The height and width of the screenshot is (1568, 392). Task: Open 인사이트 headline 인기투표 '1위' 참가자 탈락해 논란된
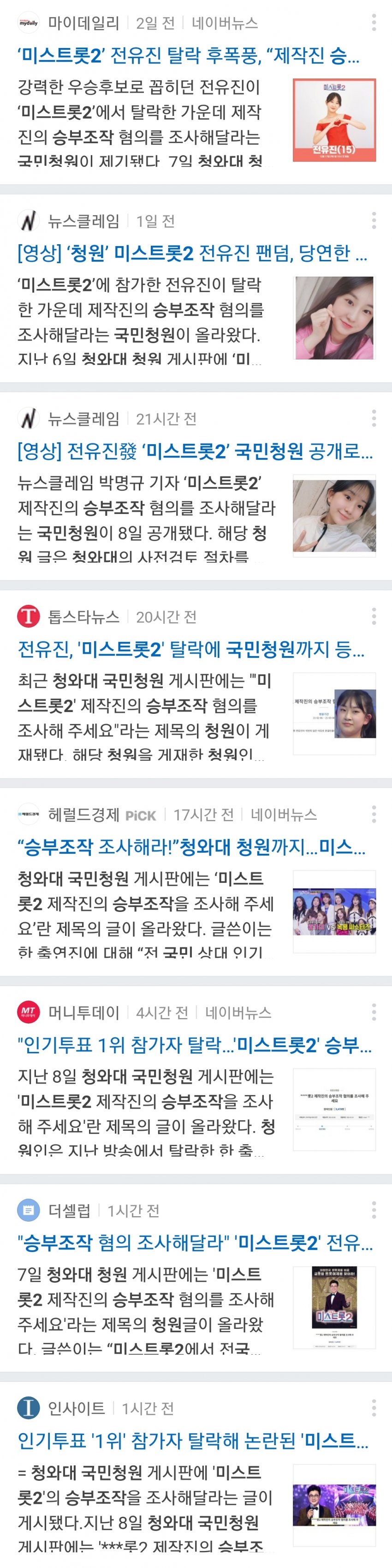pos(193,1441)
